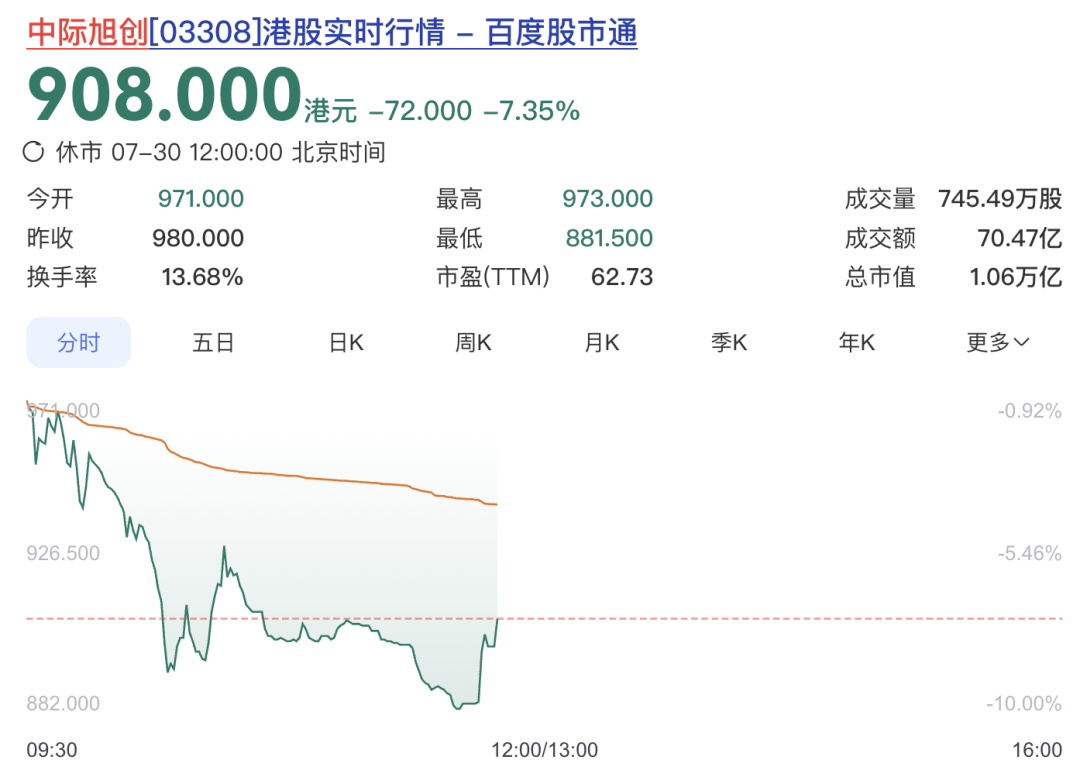
Task: Select the 分时 chart tab
Action: coord(79,342)
